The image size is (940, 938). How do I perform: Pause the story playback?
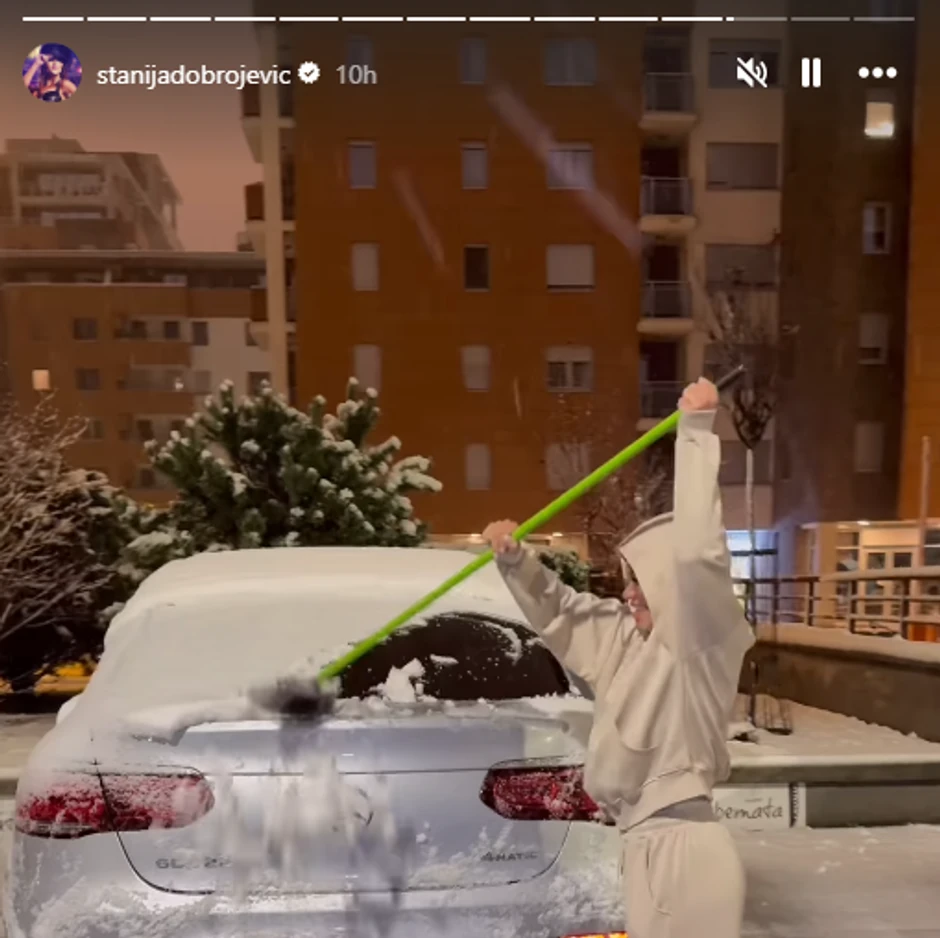(811, 73)
